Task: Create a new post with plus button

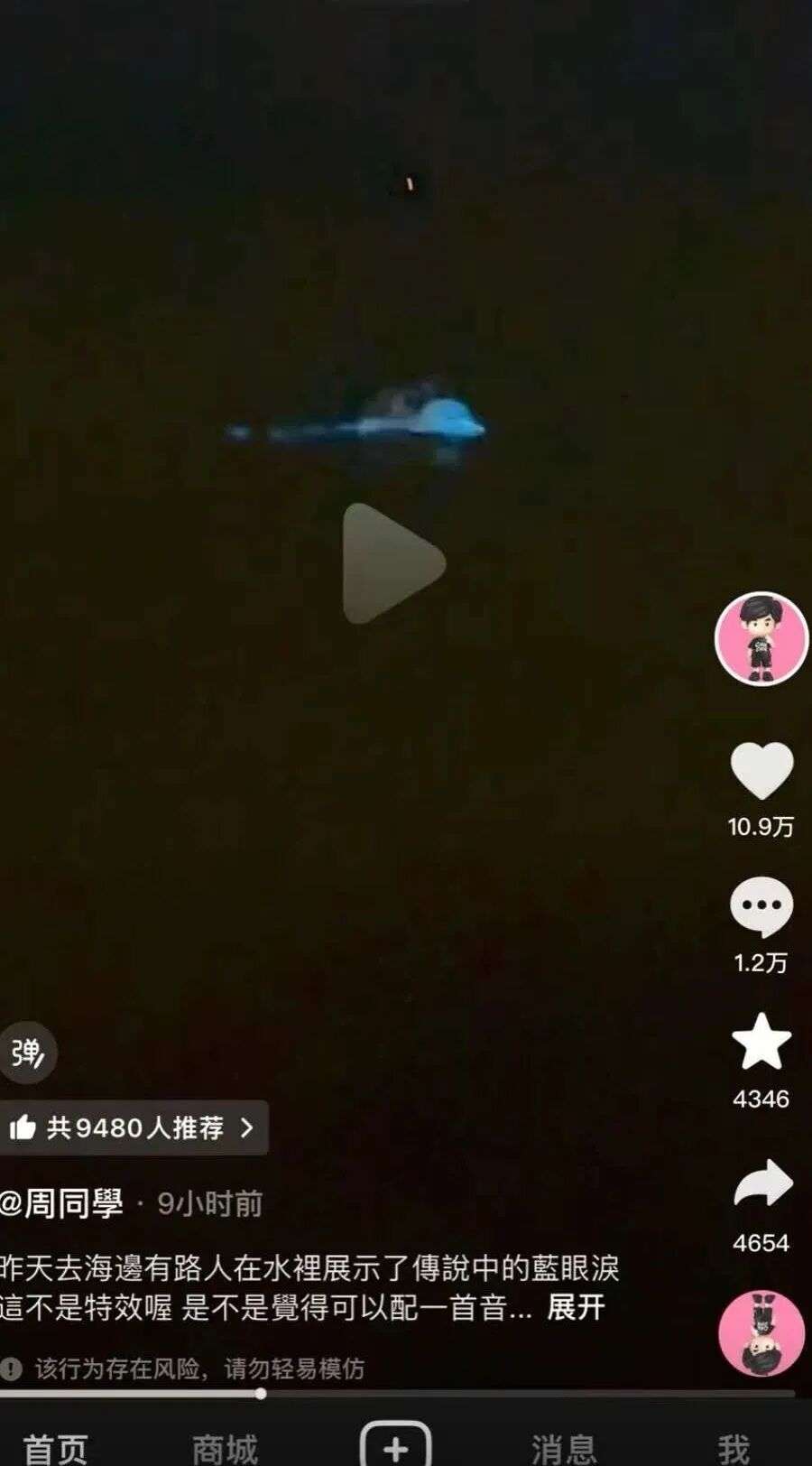Action: tap(395, 1445)
